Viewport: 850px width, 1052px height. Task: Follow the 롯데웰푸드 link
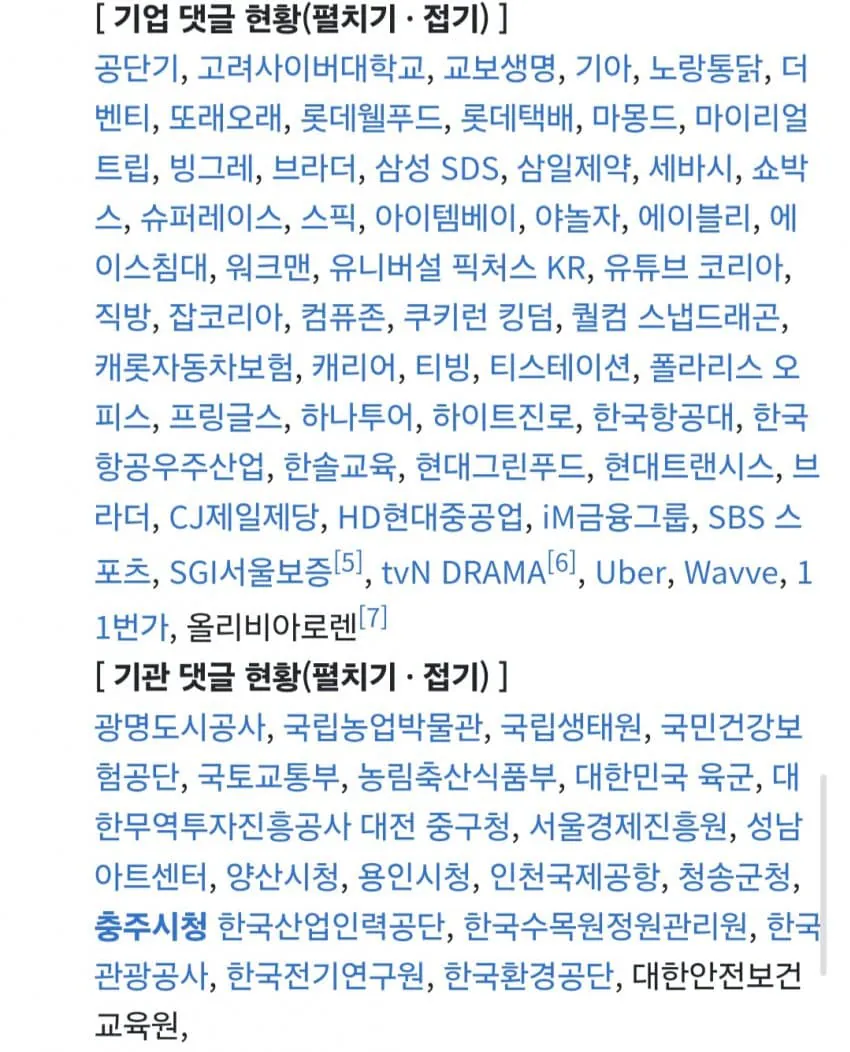[x=371, y=118]
